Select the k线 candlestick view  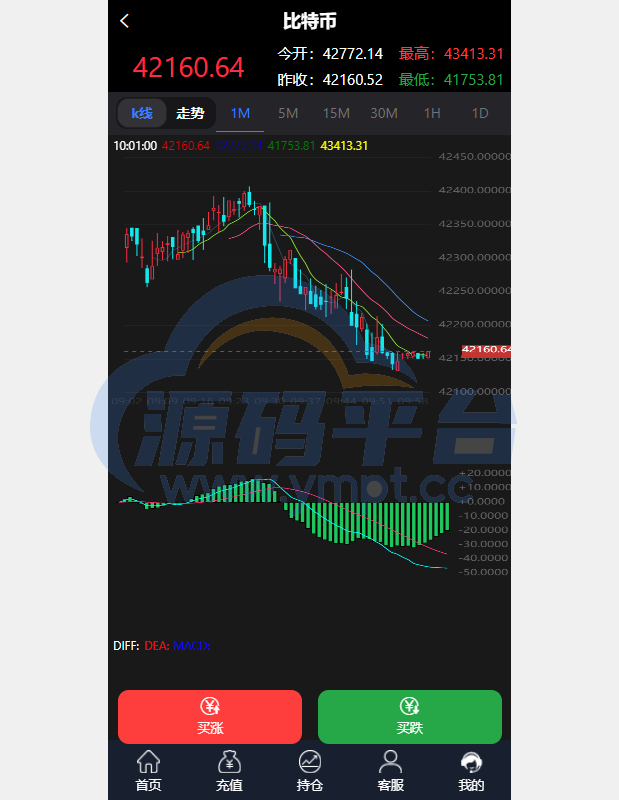pos(142,113)
